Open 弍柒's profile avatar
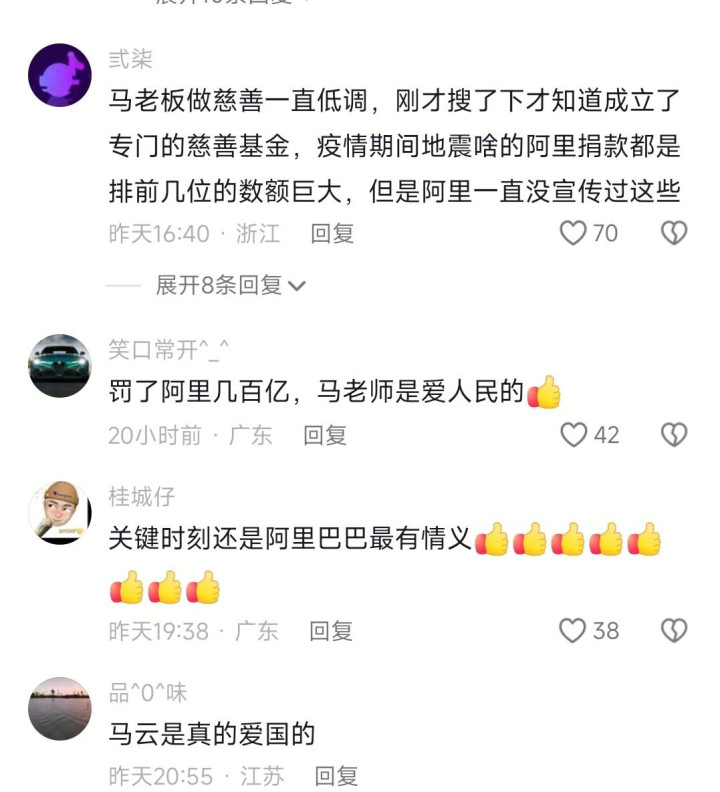 [x=60, y=75]
